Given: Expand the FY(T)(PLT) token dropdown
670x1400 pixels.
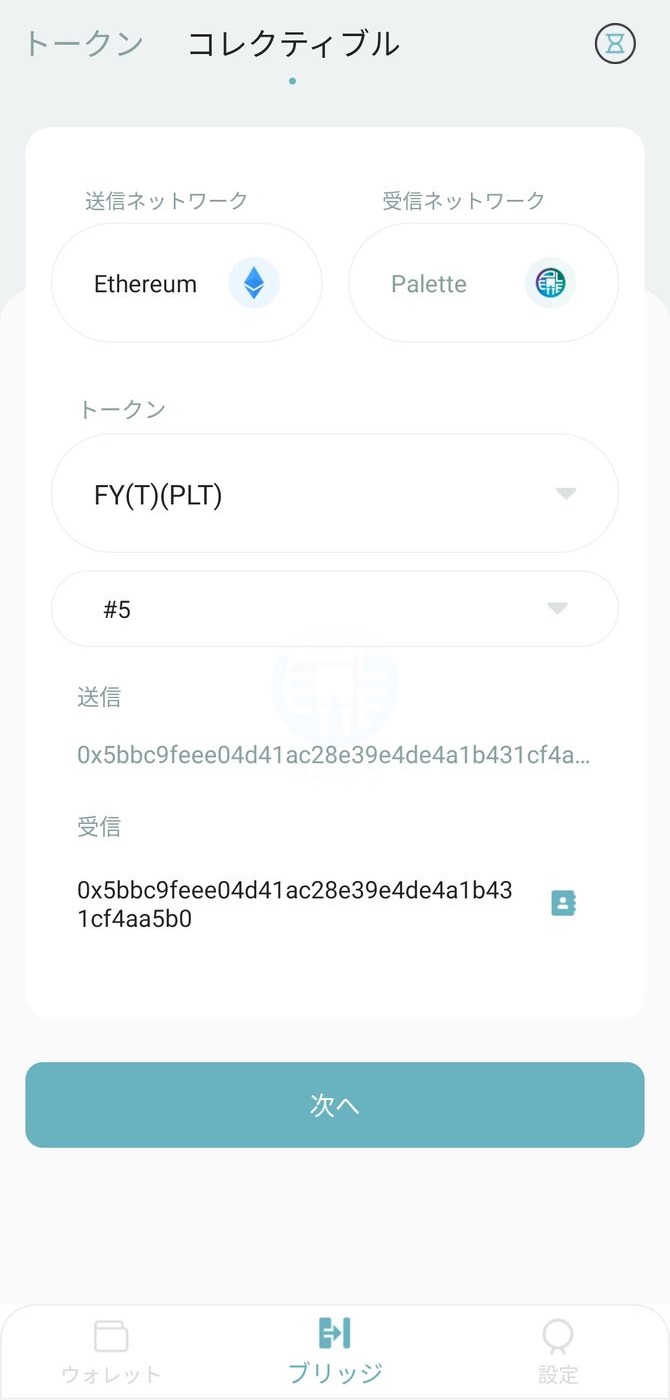Looking at the screenshot, I should tap(334, 493).
